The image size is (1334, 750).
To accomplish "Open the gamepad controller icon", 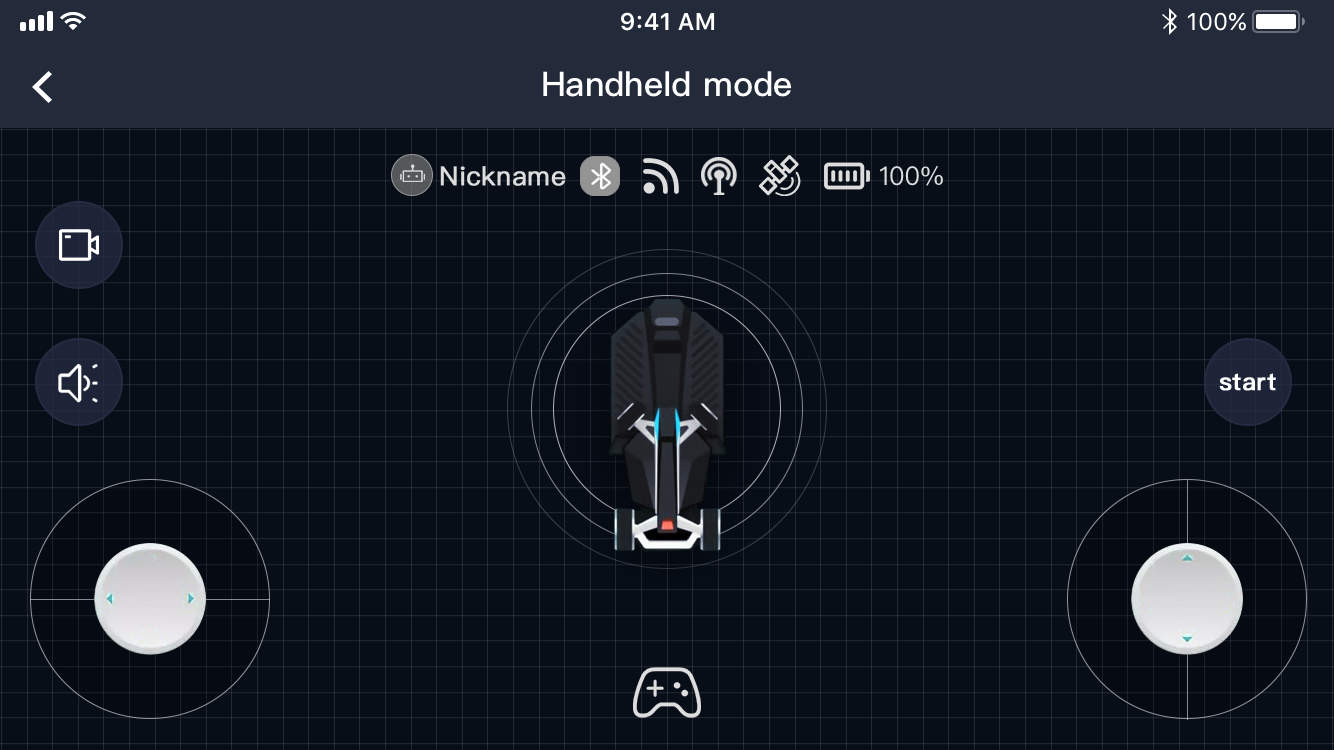I will tap(667, 692).
